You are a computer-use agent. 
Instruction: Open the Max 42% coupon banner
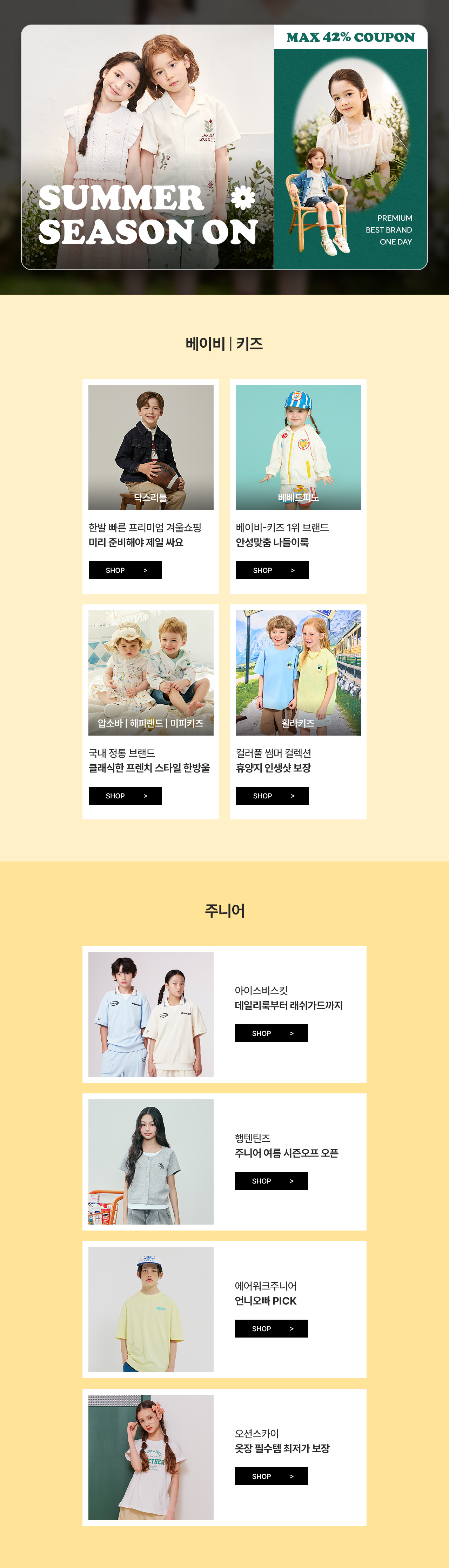tap(350, 147)
